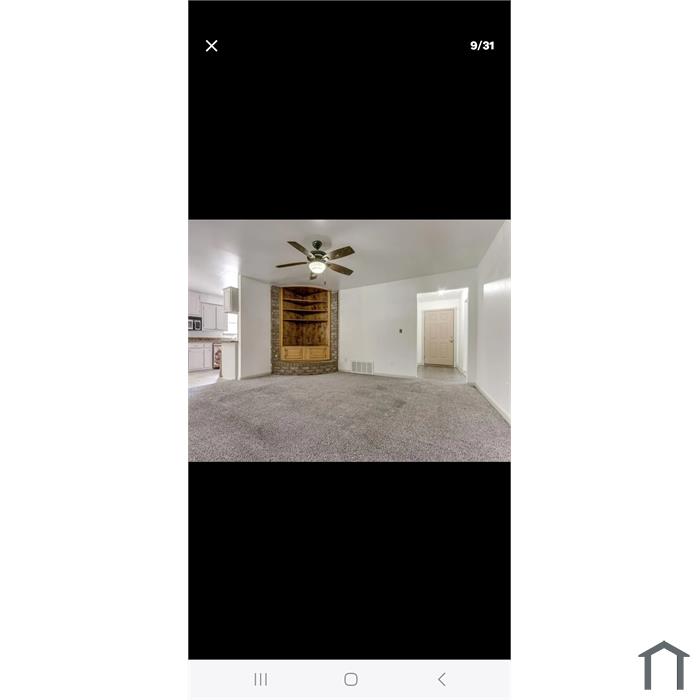Go back using the system back button
The height and width of the screenshot is (700, 700).
[x=441, y=679]
